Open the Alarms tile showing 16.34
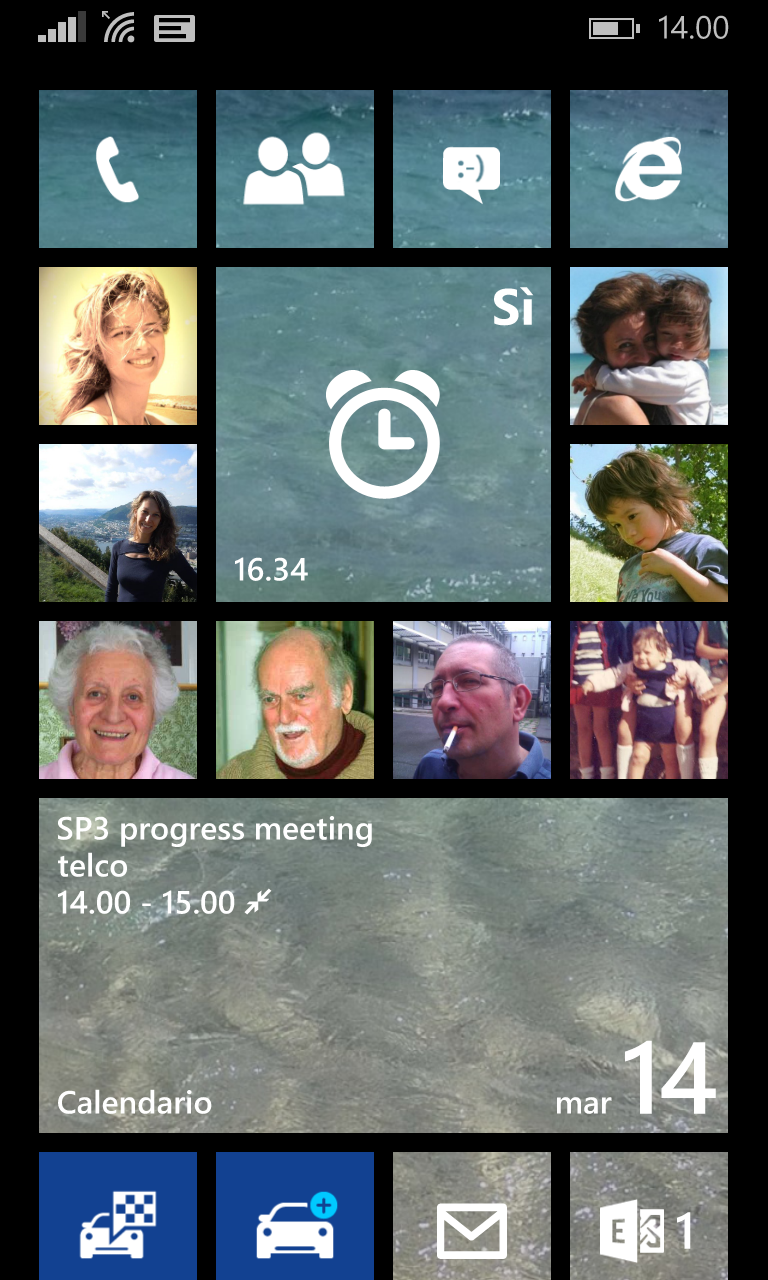768x1280 pixels. pyautogui.click(x=383, y=434)
